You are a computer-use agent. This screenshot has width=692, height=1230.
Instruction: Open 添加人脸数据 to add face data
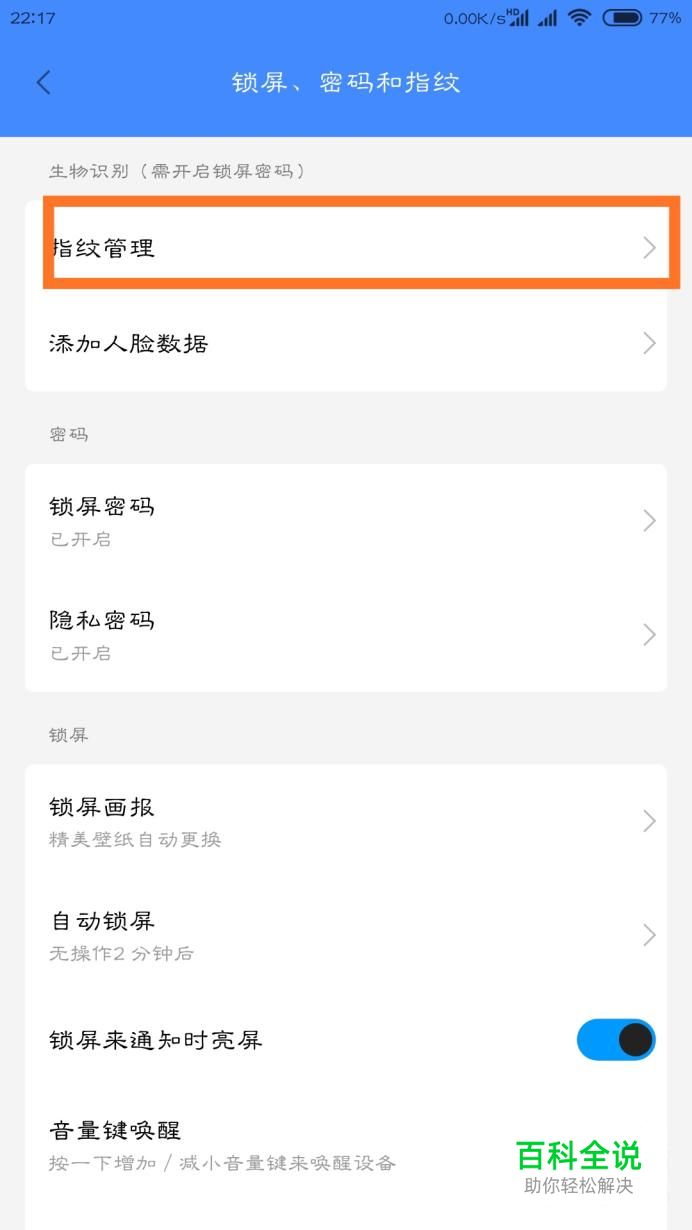coord(346,343)
